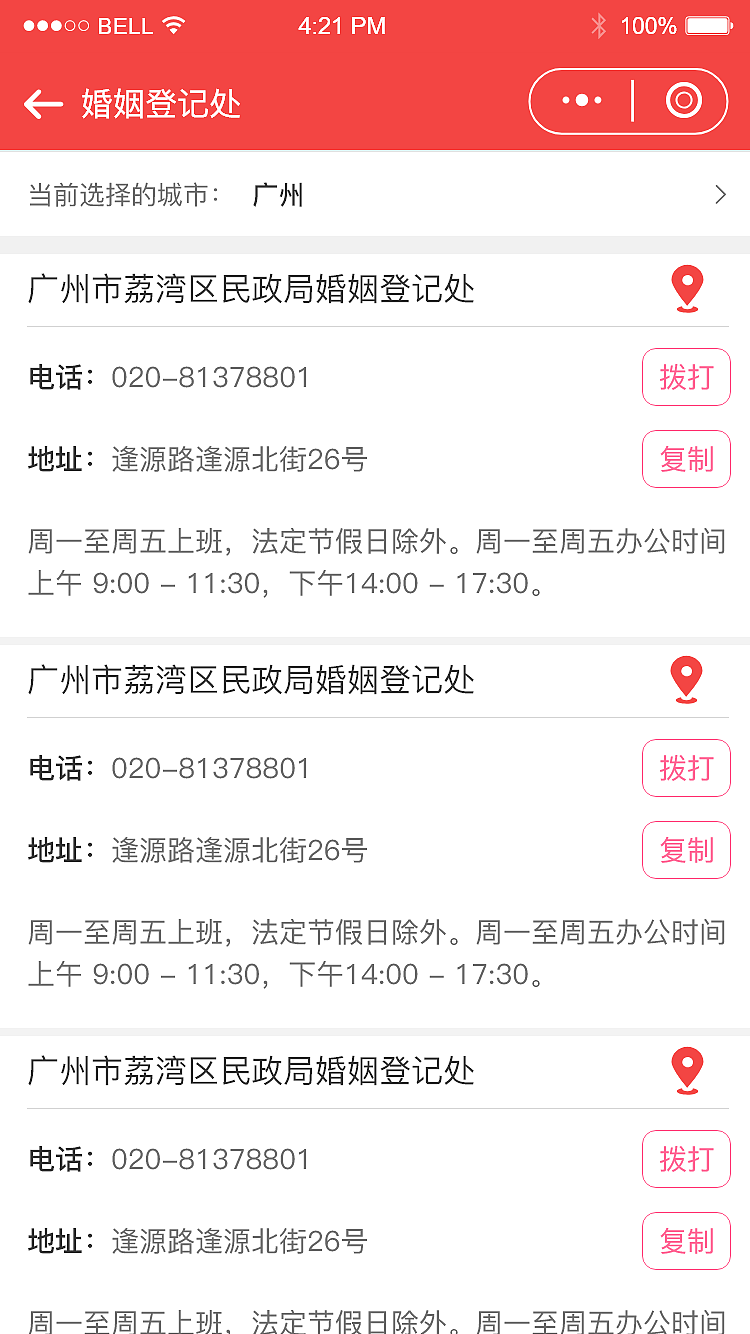Expand the city chevron next to 广州
This screenshot has height=1334, width=750.
coord(719,195)
